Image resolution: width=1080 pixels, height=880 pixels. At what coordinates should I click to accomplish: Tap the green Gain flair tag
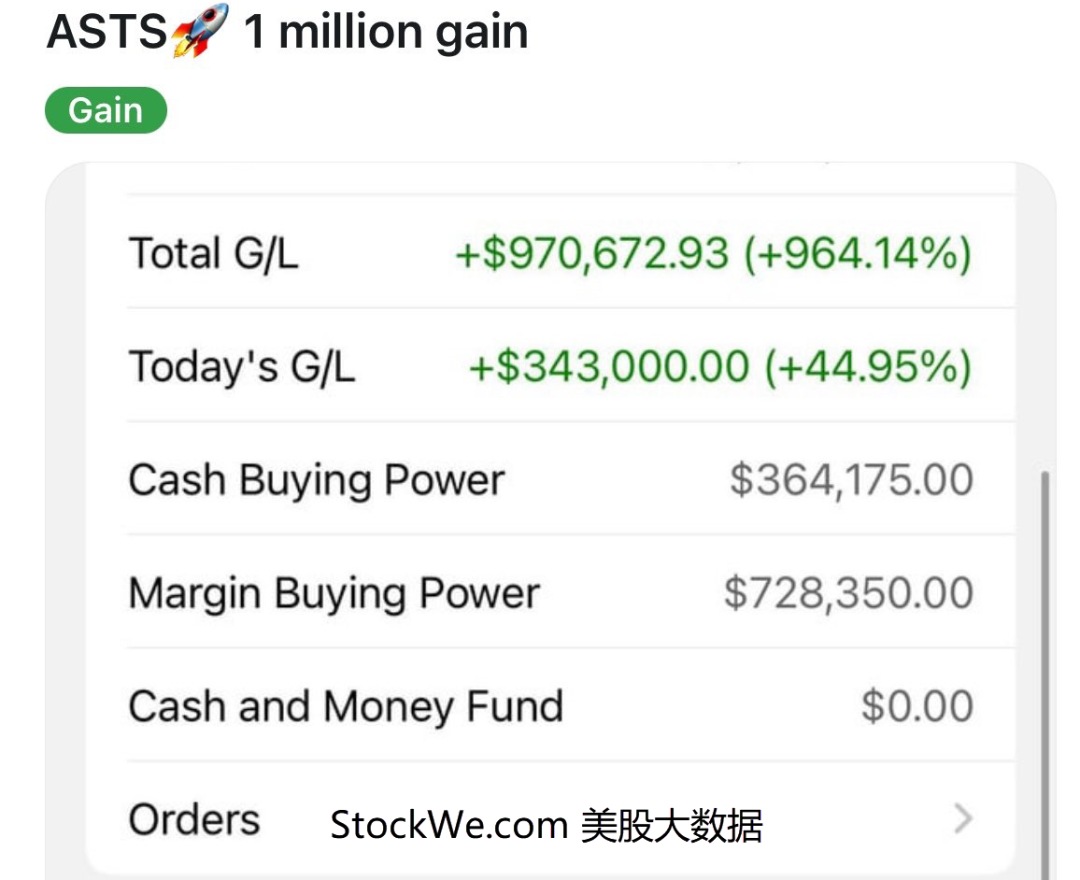pos(105,110)
